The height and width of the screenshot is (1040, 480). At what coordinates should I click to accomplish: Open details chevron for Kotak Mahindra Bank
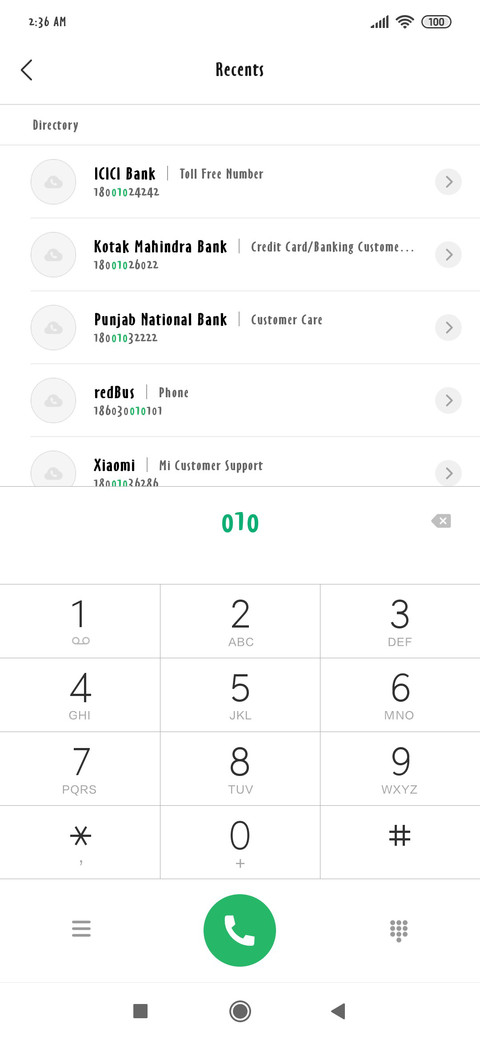[x=448, y=255]
